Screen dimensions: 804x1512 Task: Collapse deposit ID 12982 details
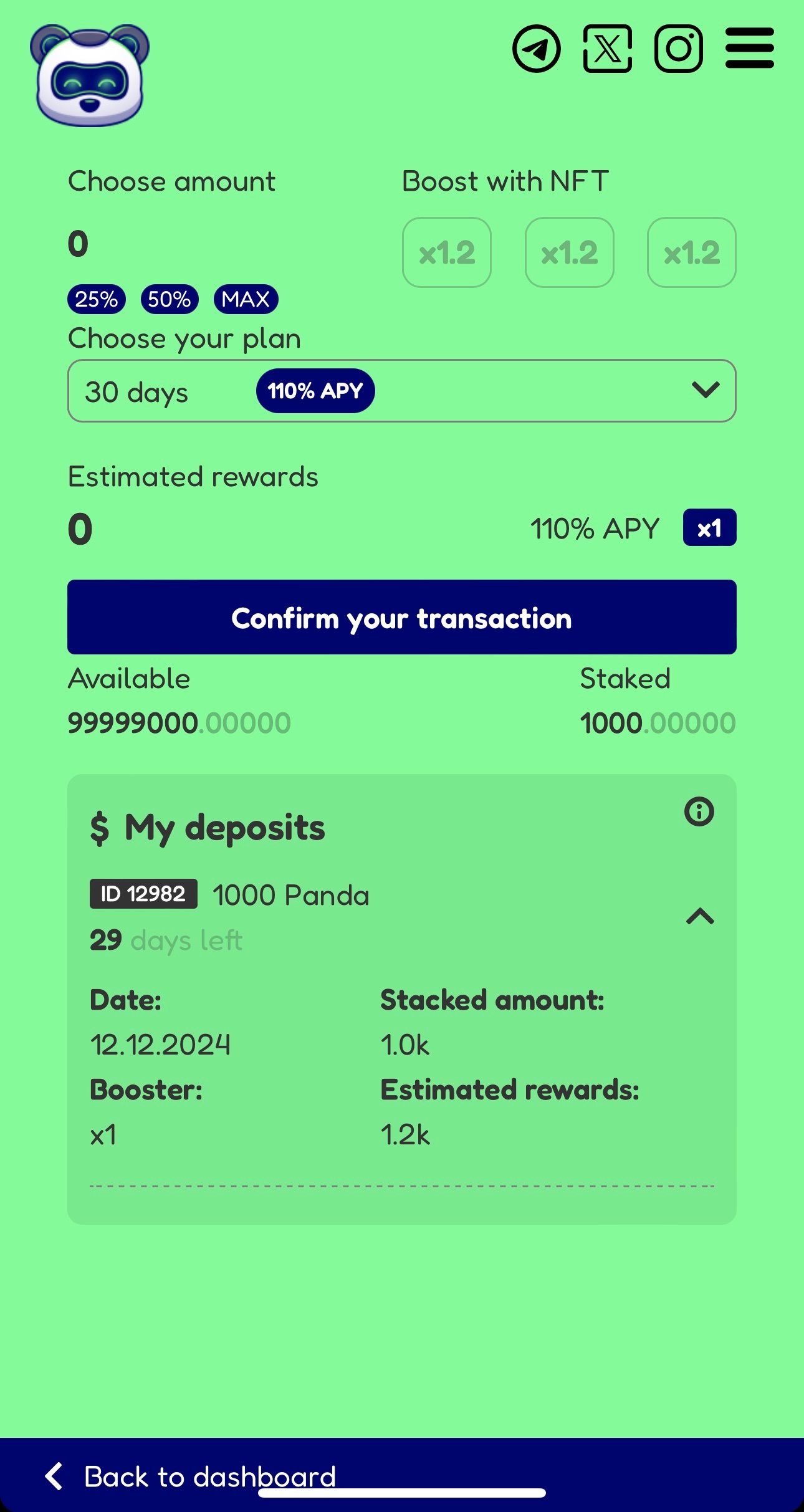point(699,916)
